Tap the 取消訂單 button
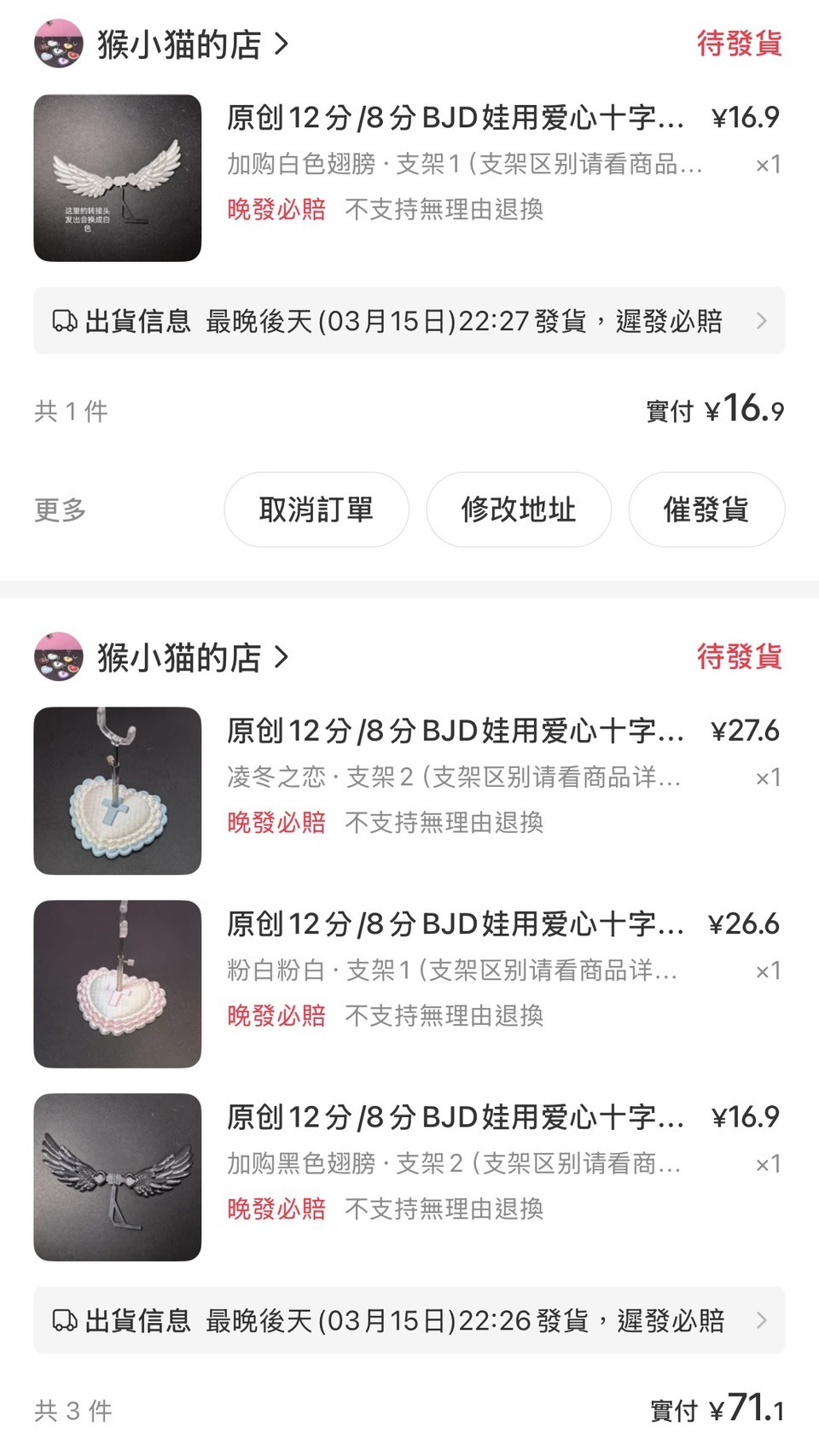Screen dimensions: 819x1456 (x=317, y=510)
